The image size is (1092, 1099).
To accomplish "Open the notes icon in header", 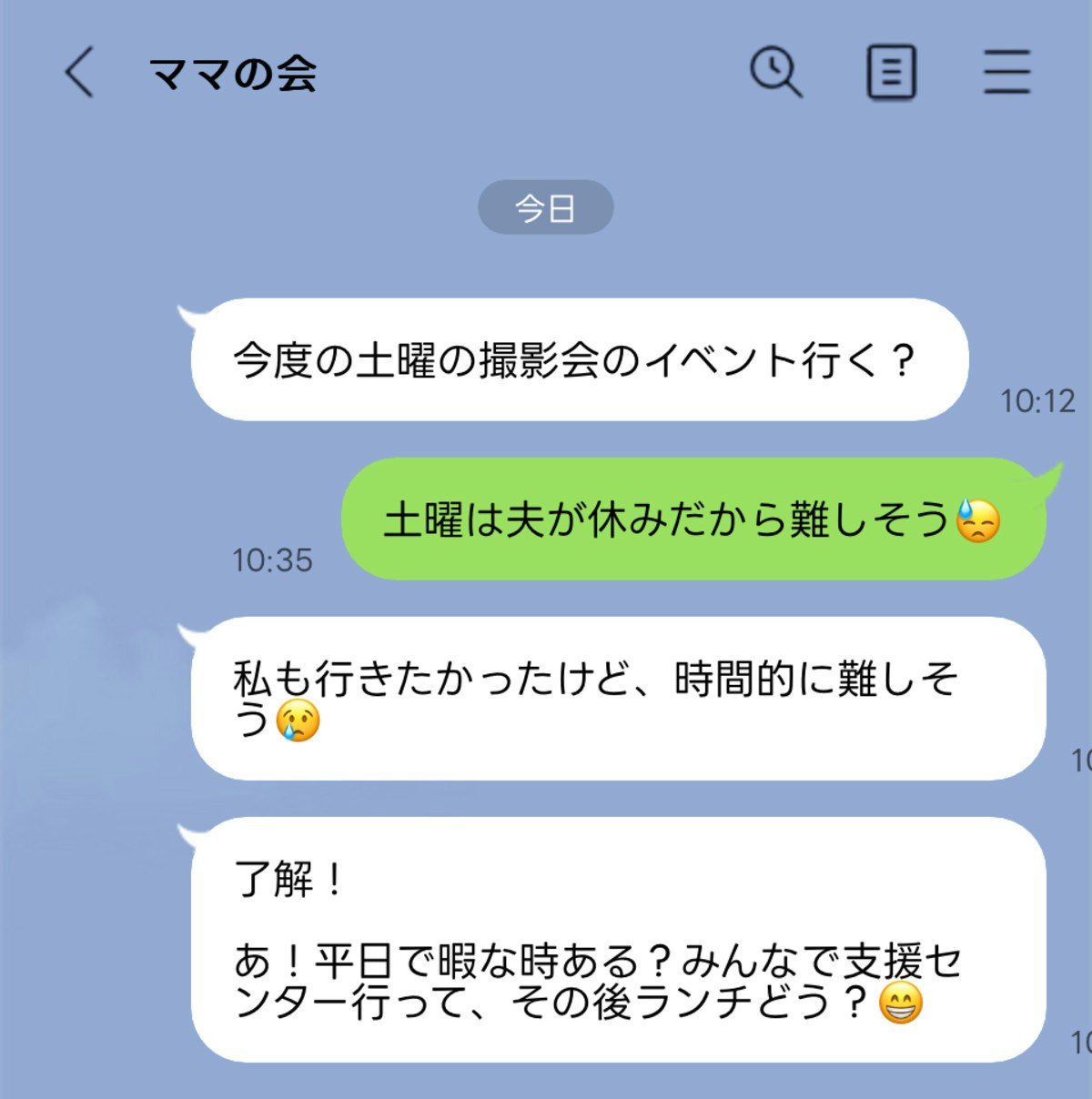I will (891, 73).
